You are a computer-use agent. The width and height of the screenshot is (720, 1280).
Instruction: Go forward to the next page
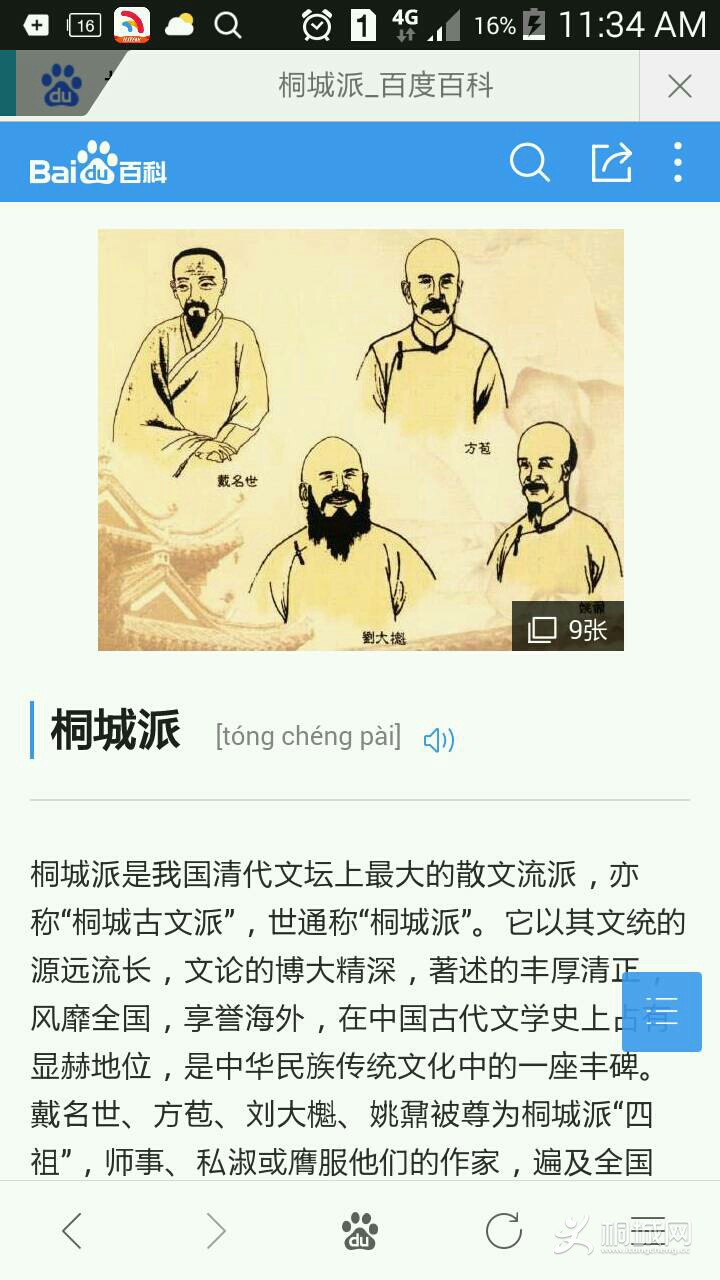tap(216, 1231)
